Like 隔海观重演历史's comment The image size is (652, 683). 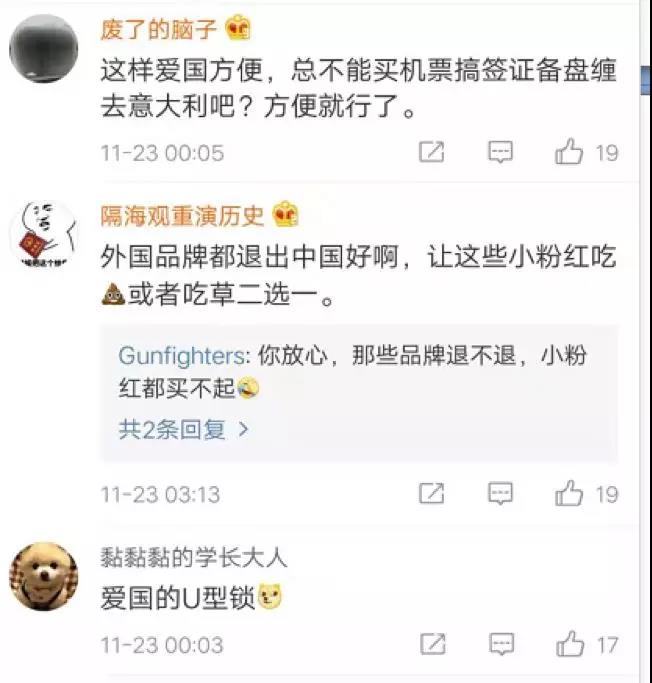569,493
